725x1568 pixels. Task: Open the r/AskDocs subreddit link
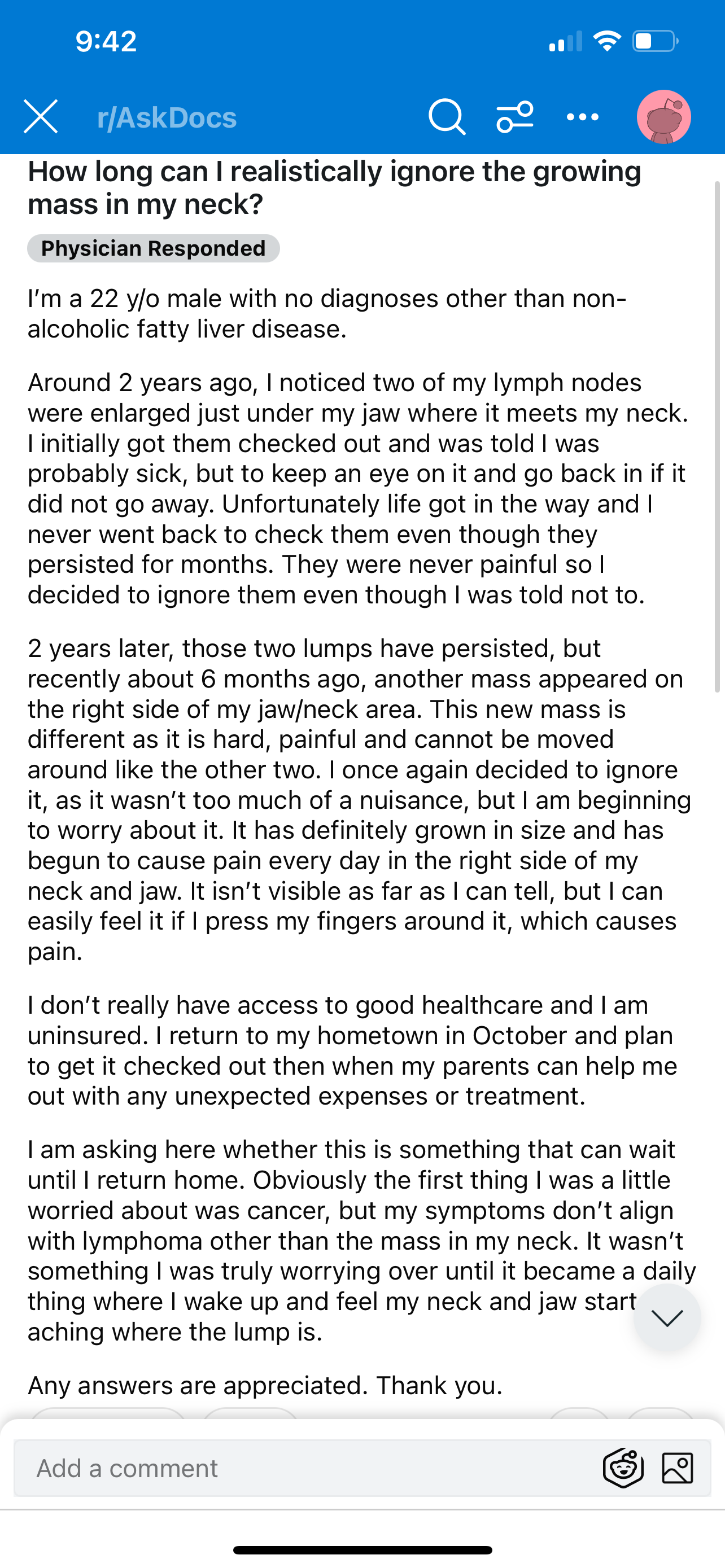(x=167, y=117)
